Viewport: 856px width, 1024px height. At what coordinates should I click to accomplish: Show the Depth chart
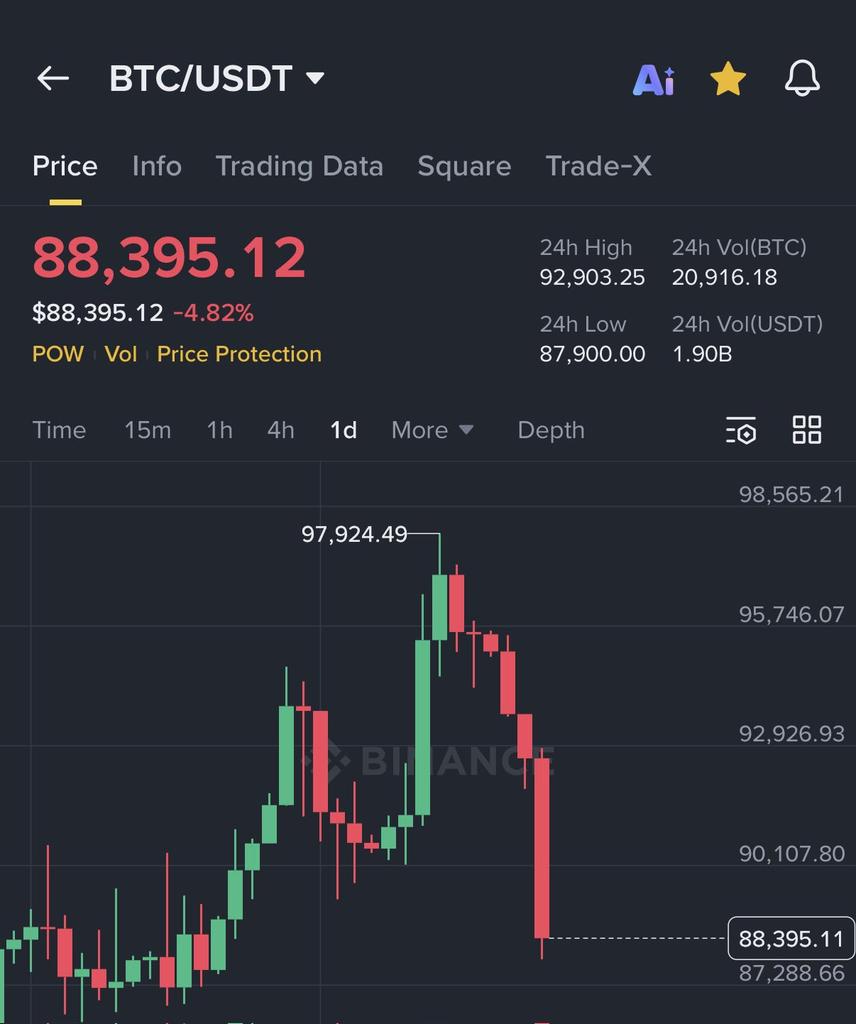coord(551,430)
